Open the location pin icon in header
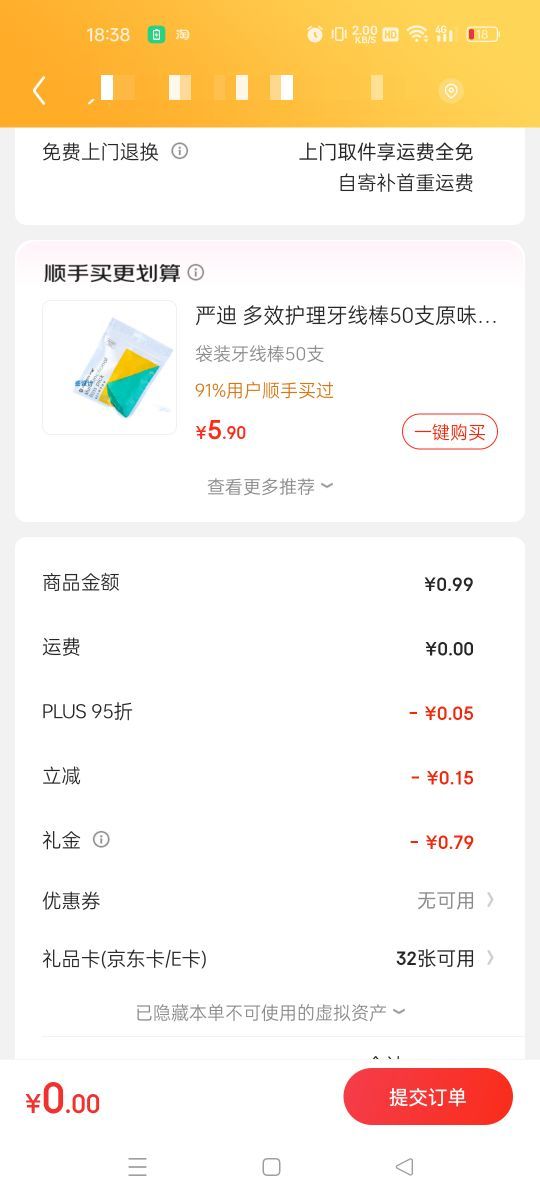Viewport: 540px width, 1200px height. [451, 91]
